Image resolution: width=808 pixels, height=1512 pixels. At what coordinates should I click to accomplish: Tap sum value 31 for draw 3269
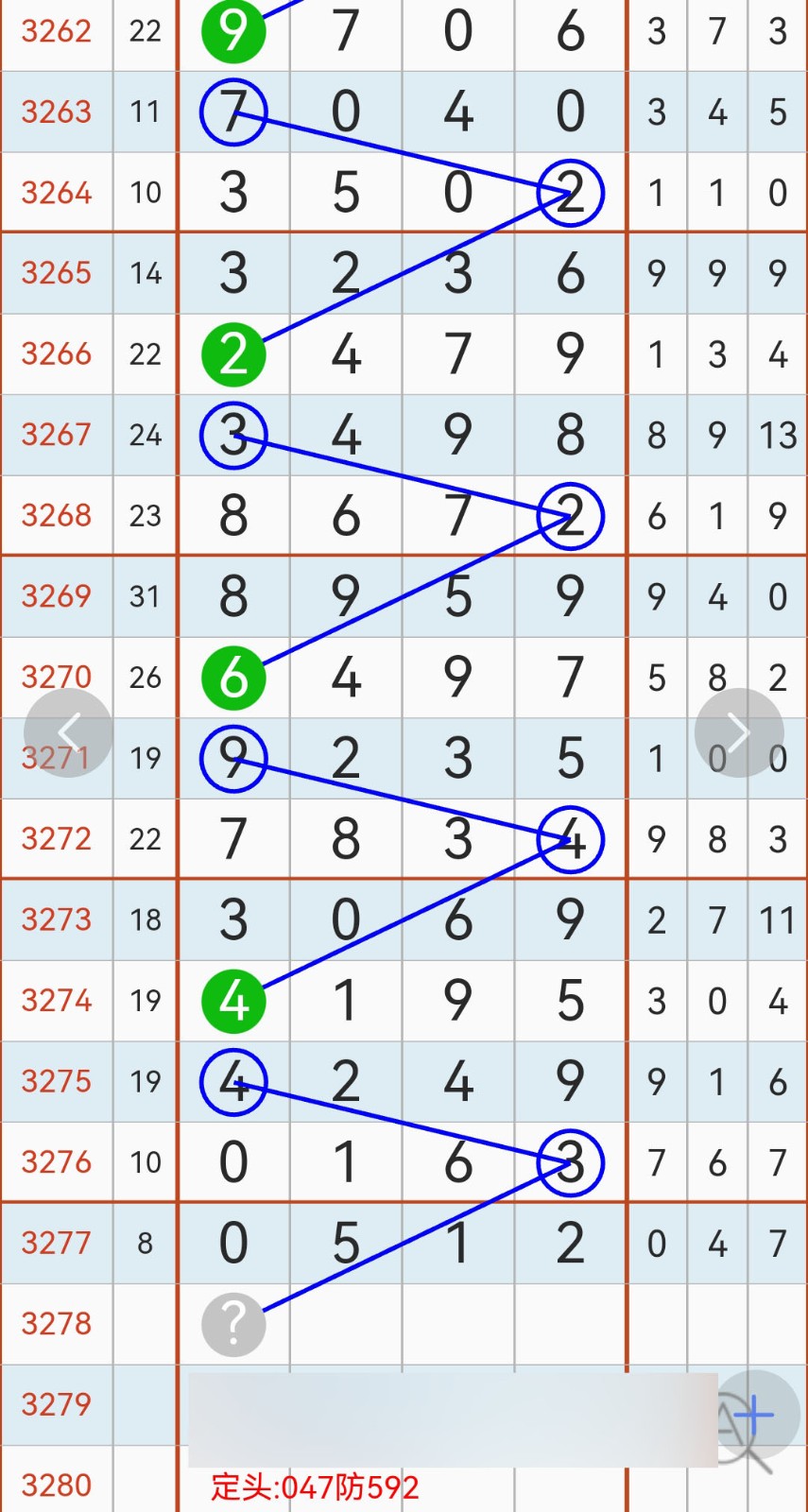coord(145,596)
